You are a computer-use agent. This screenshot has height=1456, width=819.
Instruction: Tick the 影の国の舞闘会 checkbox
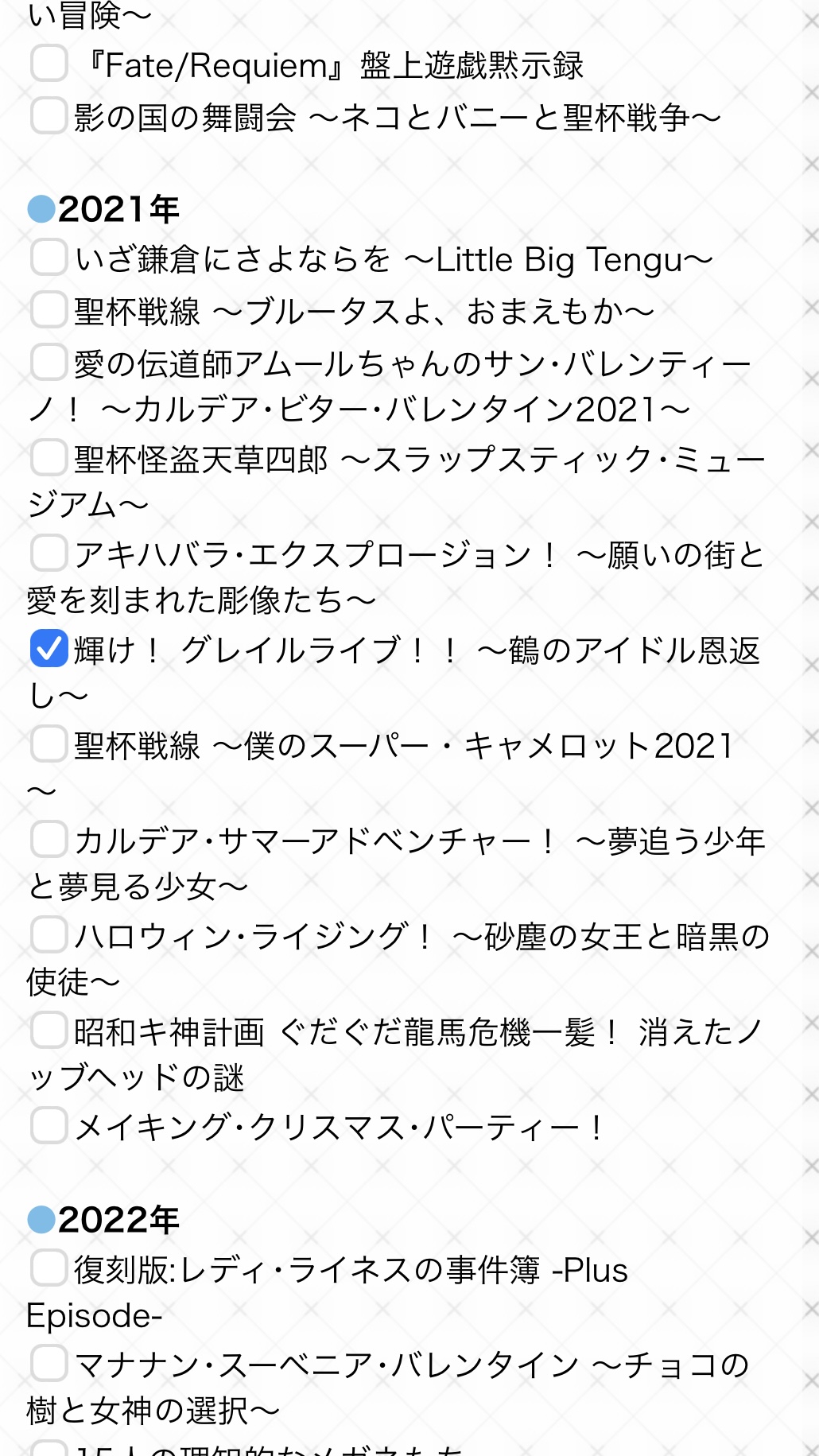pos(49,115)
